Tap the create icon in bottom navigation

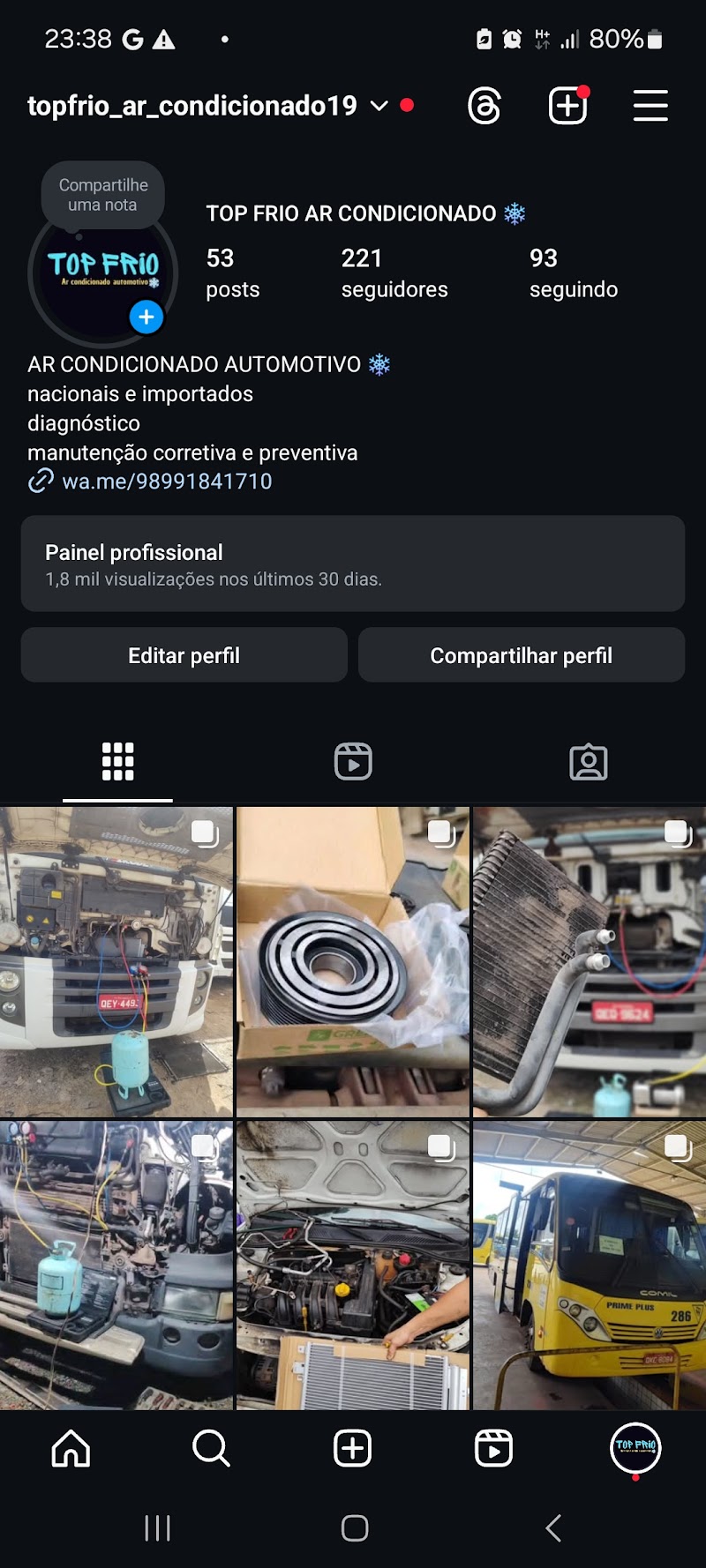click(353, 1447)
